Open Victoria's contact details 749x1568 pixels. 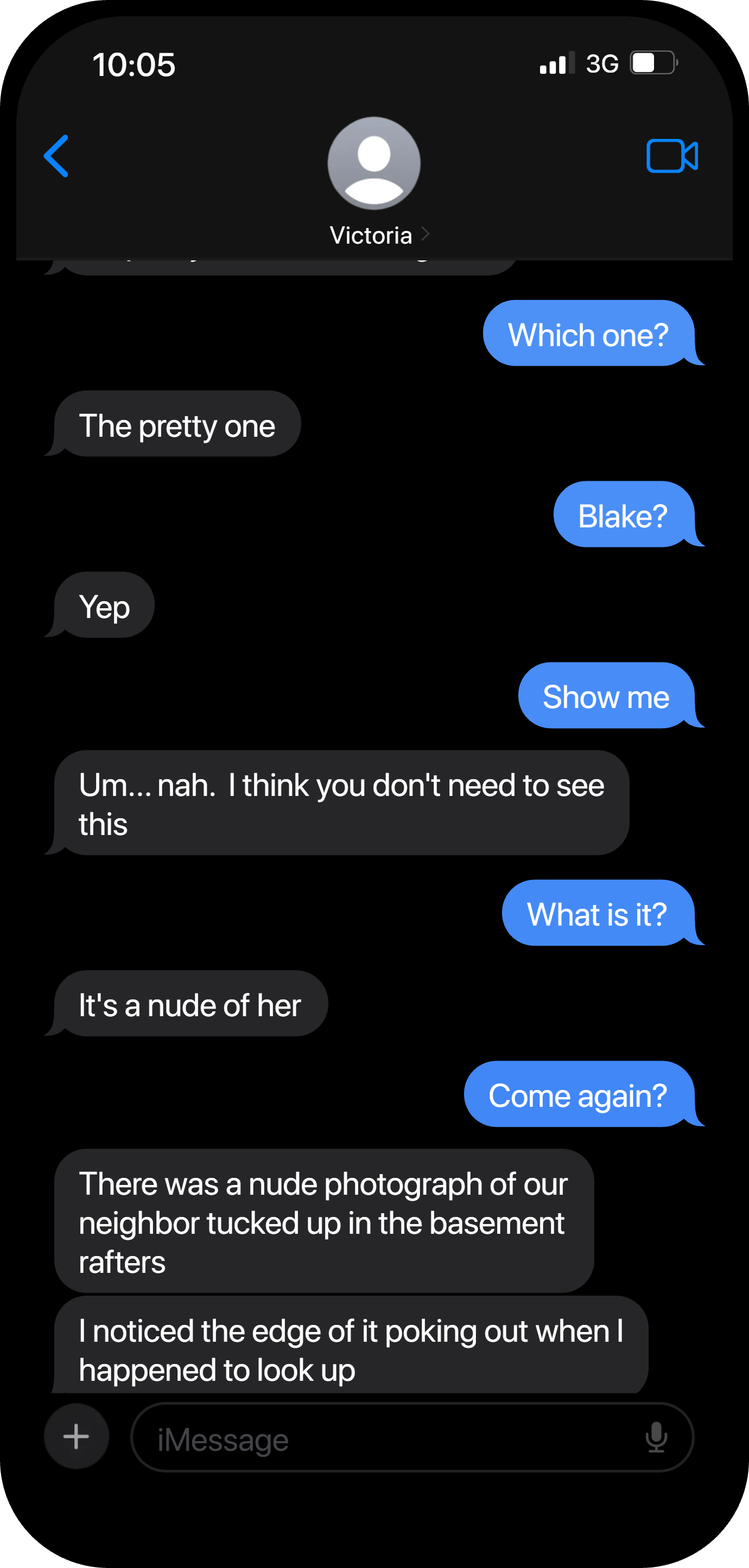(374, 182)
